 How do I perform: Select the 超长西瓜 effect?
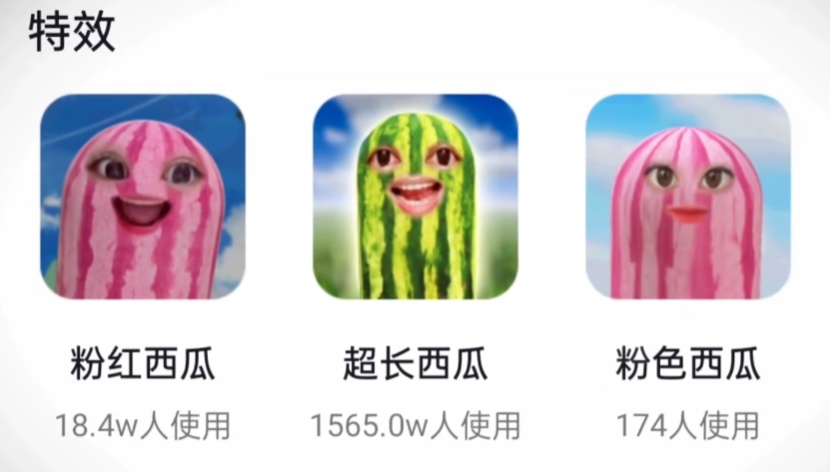point(415,197)
